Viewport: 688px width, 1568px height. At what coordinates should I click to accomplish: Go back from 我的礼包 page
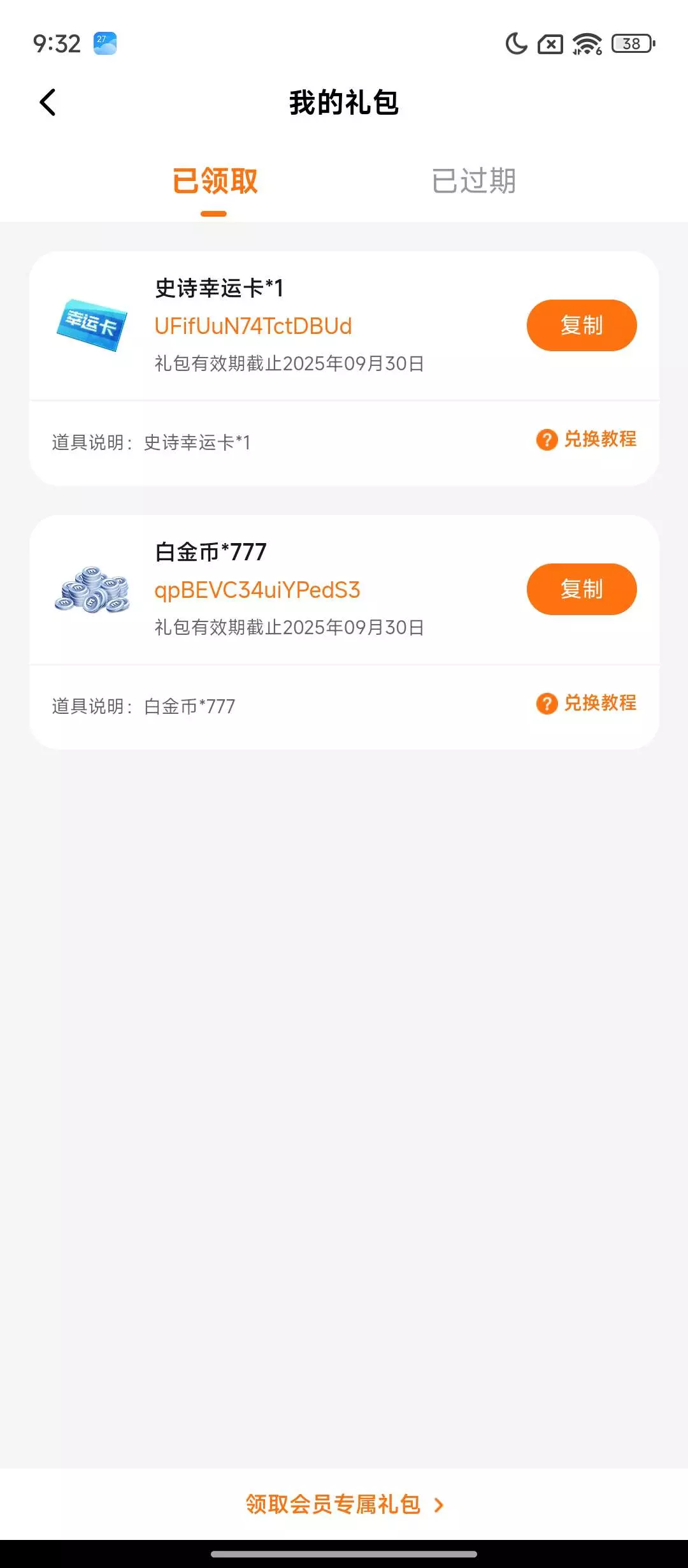coord(48,103)
